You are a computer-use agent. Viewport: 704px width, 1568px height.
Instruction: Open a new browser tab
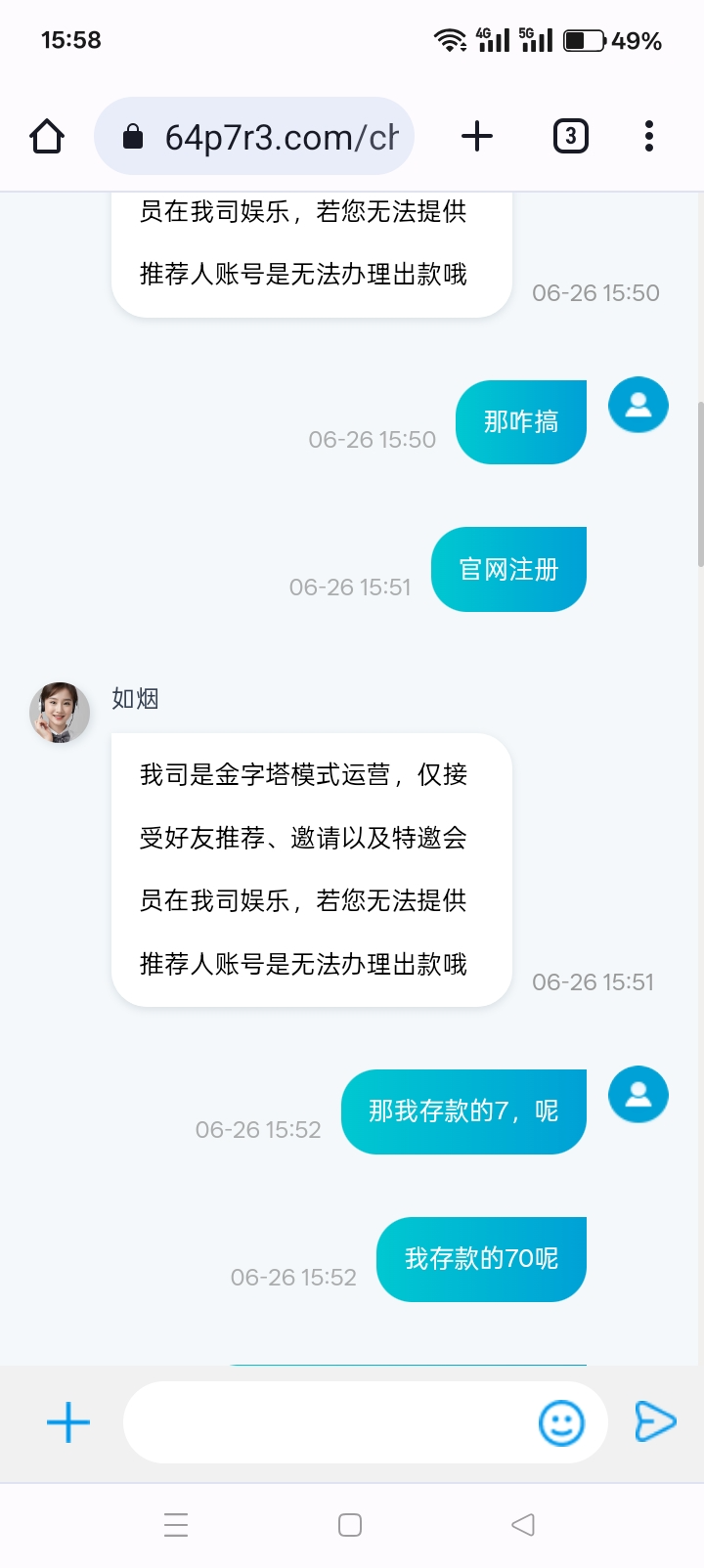[477, 137]
